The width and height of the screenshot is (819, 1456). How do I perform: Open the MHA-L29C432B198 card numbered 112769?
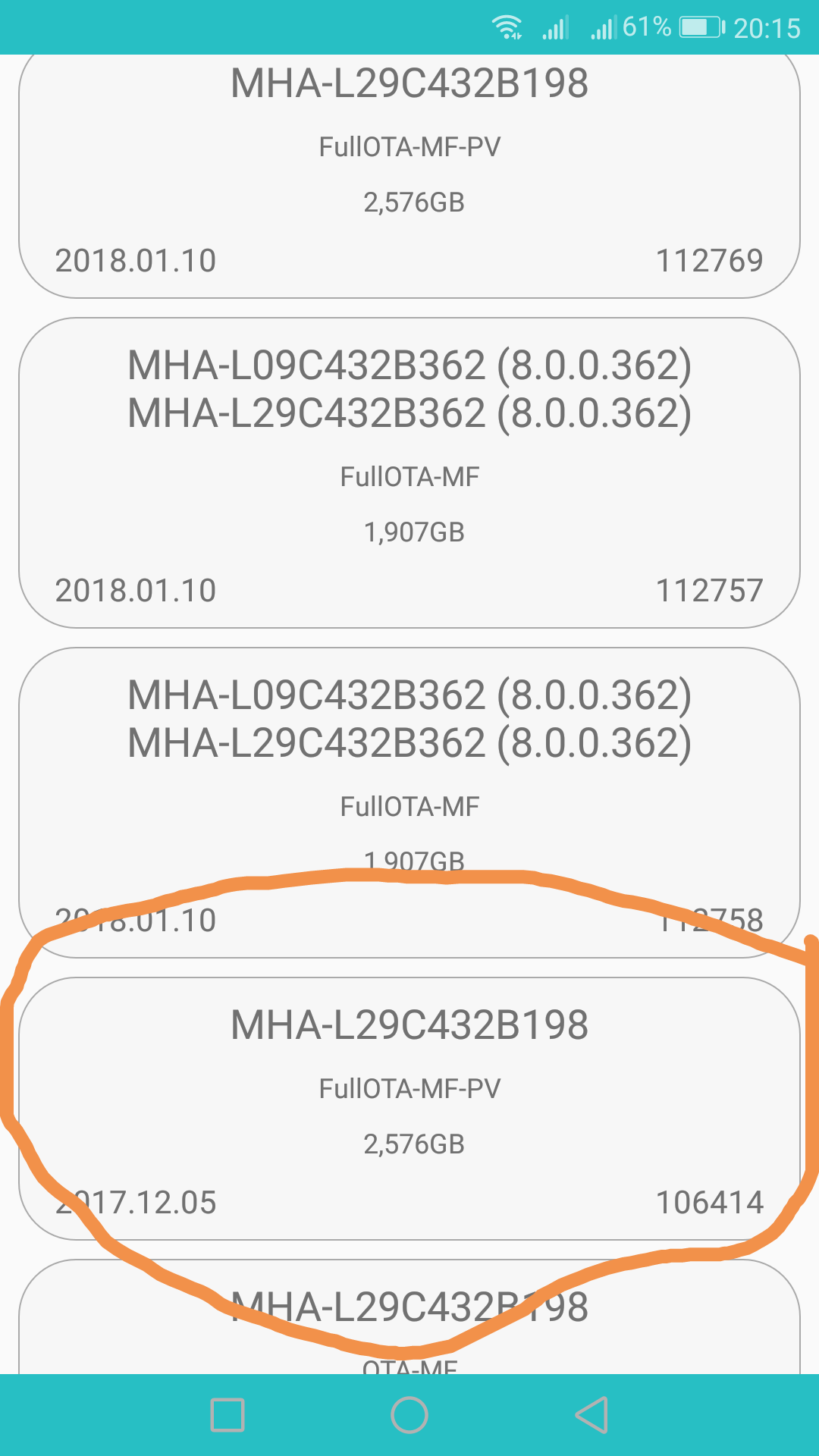pos(409,176)
